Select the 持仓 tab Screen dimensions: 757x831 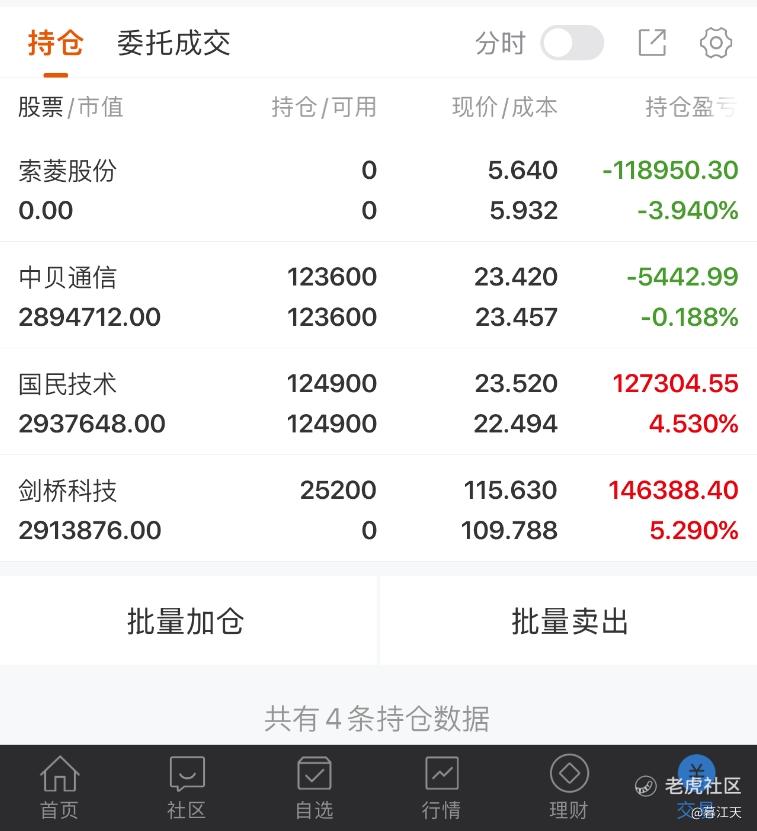pyautogui.click(x=55, y=43)
